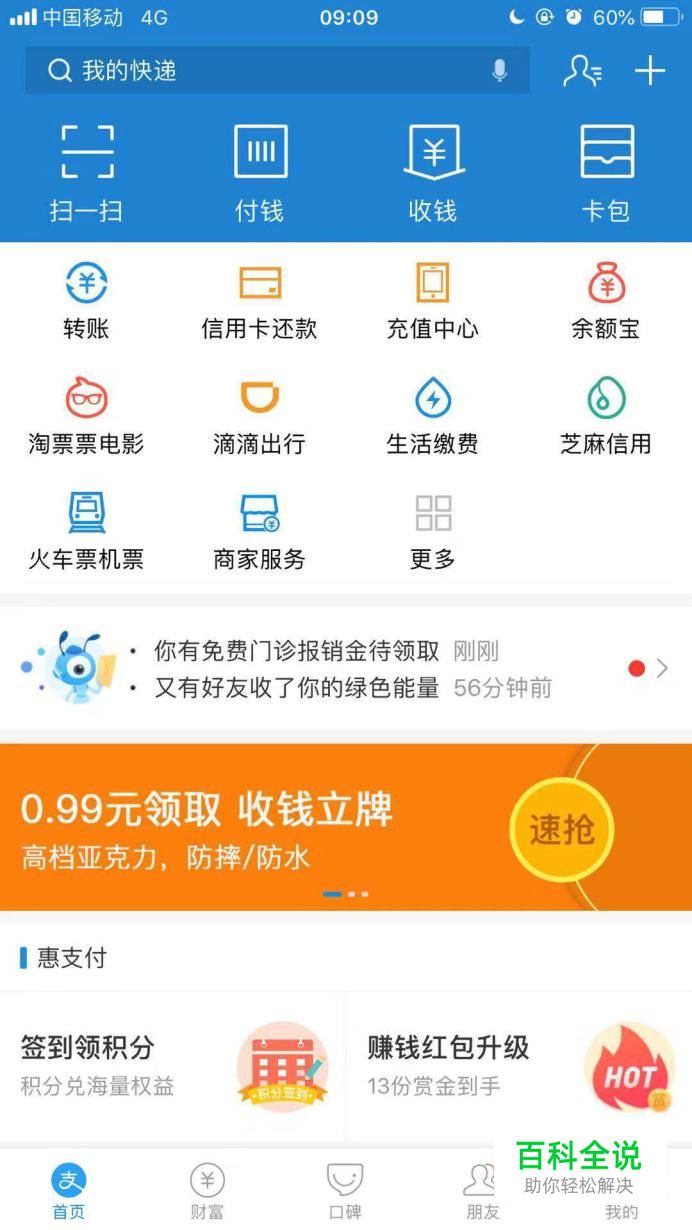692x1230 pixels.
Task: Open 卡包 card wallet
Action: click(606, 172)
